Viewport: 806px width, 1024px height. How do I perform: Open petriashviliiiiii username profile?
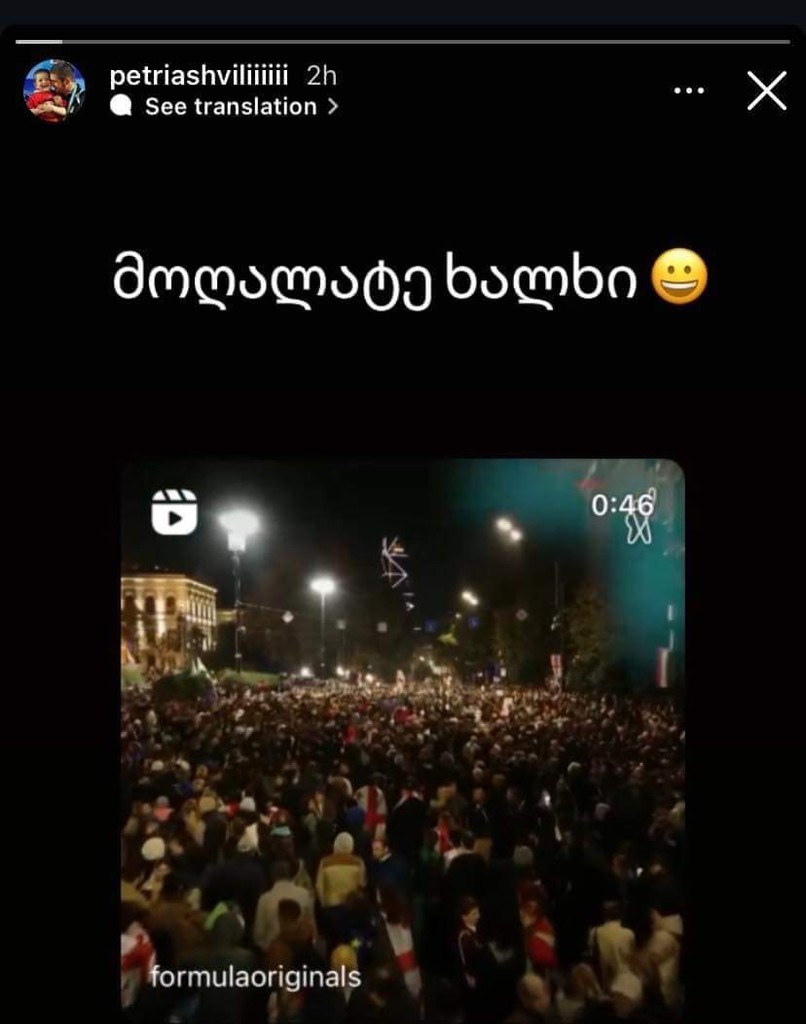pos(198,77)
